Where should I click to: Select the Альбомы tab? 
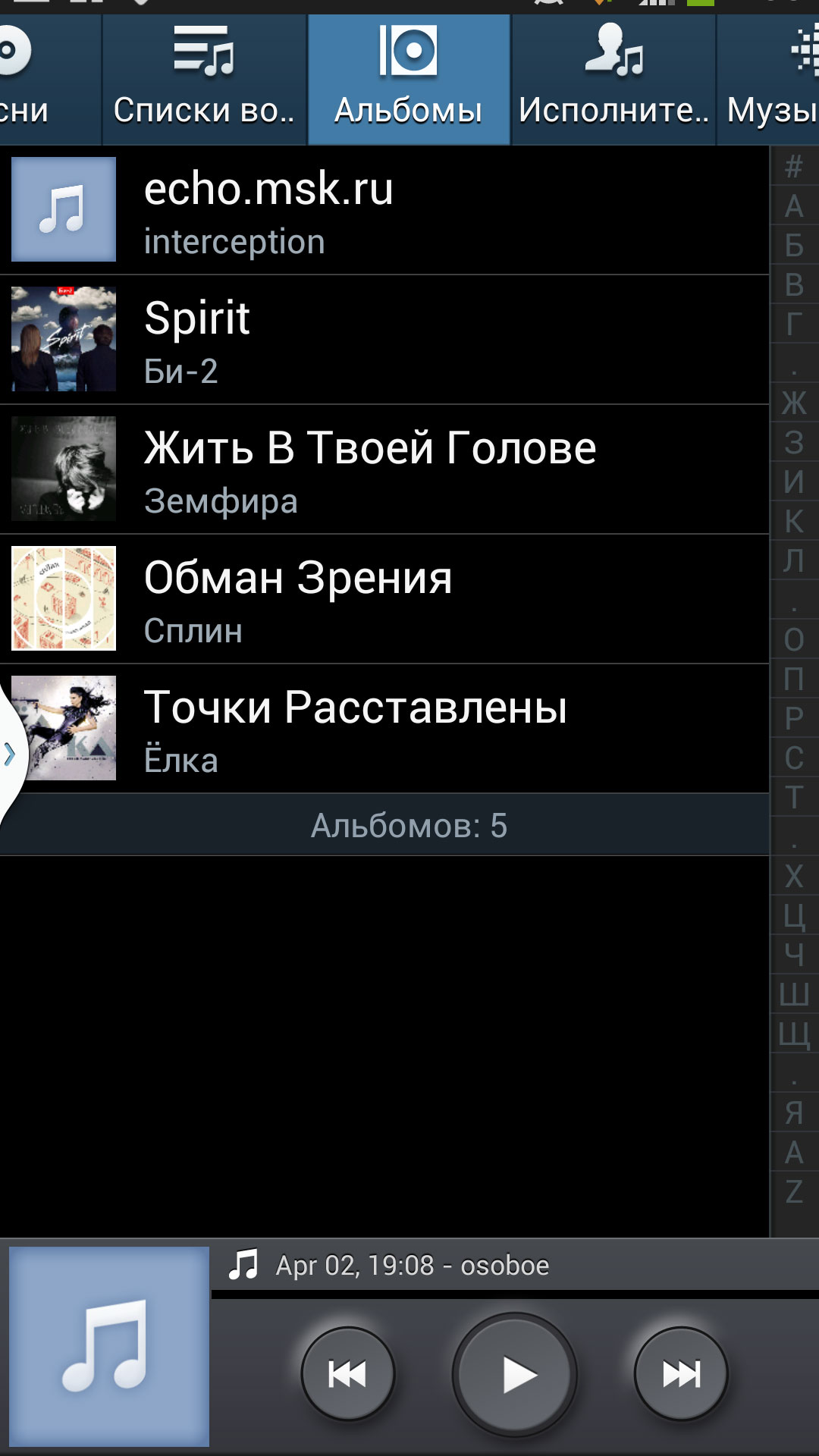pos(409,80)
